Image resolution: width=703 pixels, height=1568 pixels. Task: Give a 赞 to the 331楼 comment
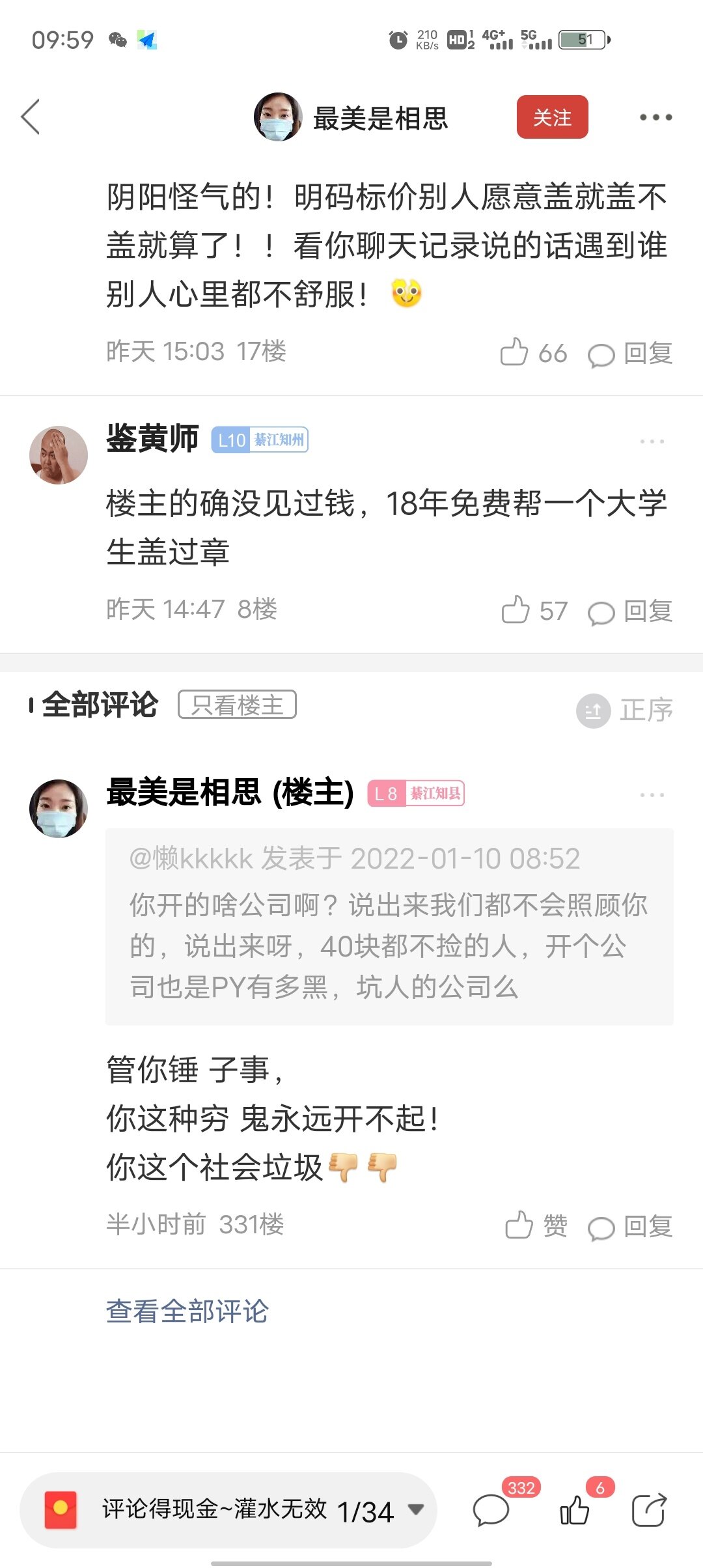click(x=536, y=1225)
